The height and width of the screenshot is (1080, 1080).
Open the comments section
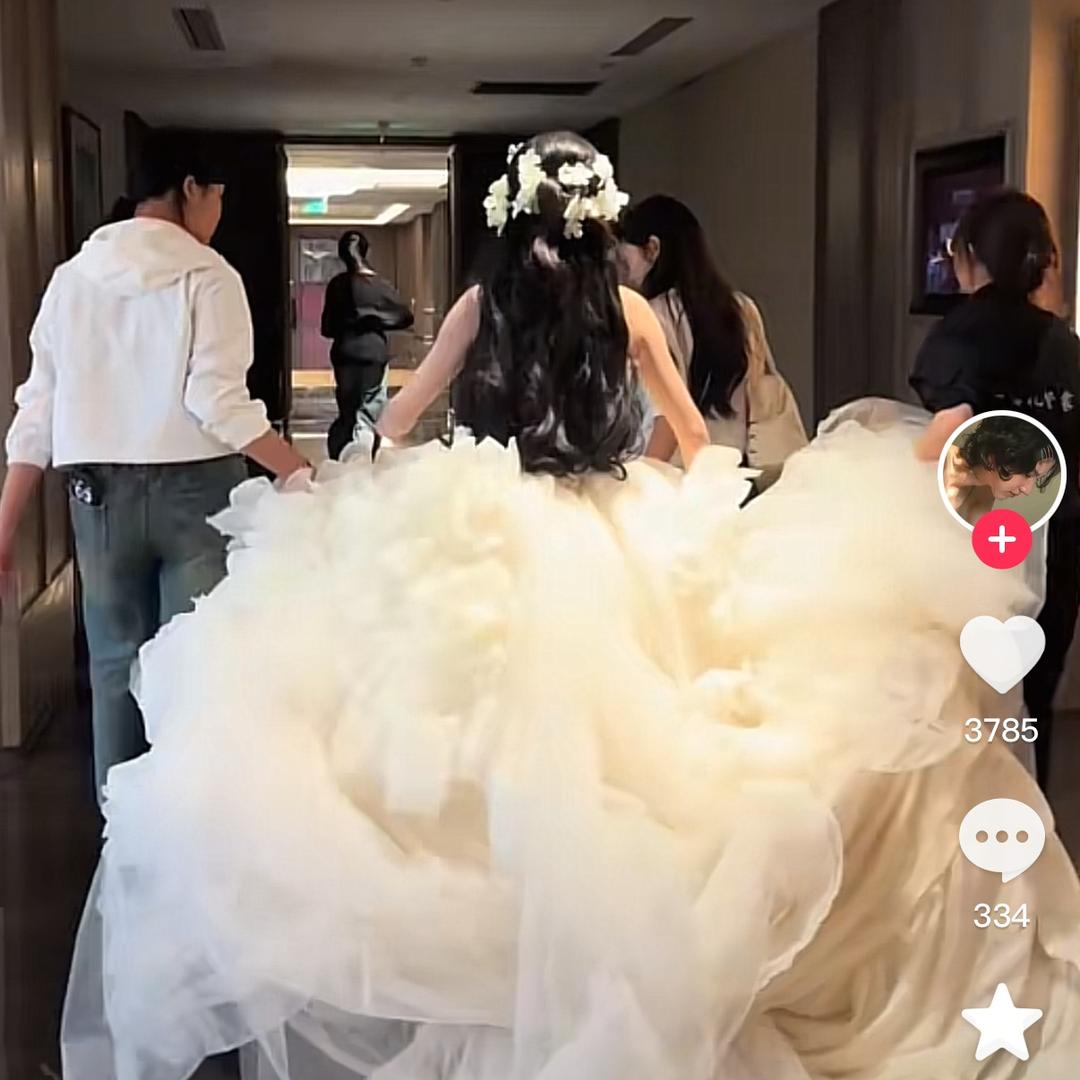(x=1001, y=838)
